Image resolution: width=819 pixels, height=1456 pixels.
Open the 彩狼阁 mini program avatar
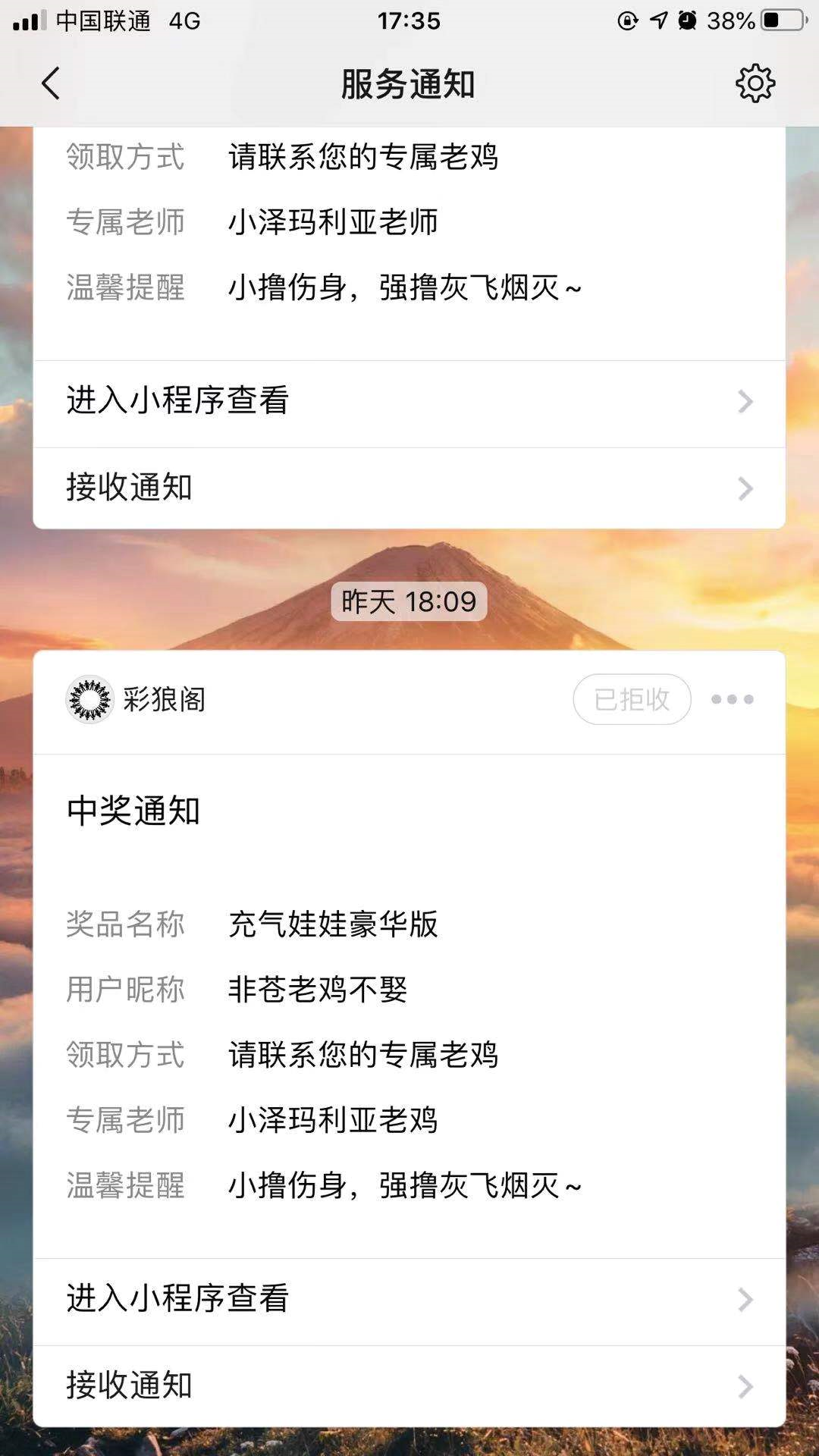(x=89, y=699)
